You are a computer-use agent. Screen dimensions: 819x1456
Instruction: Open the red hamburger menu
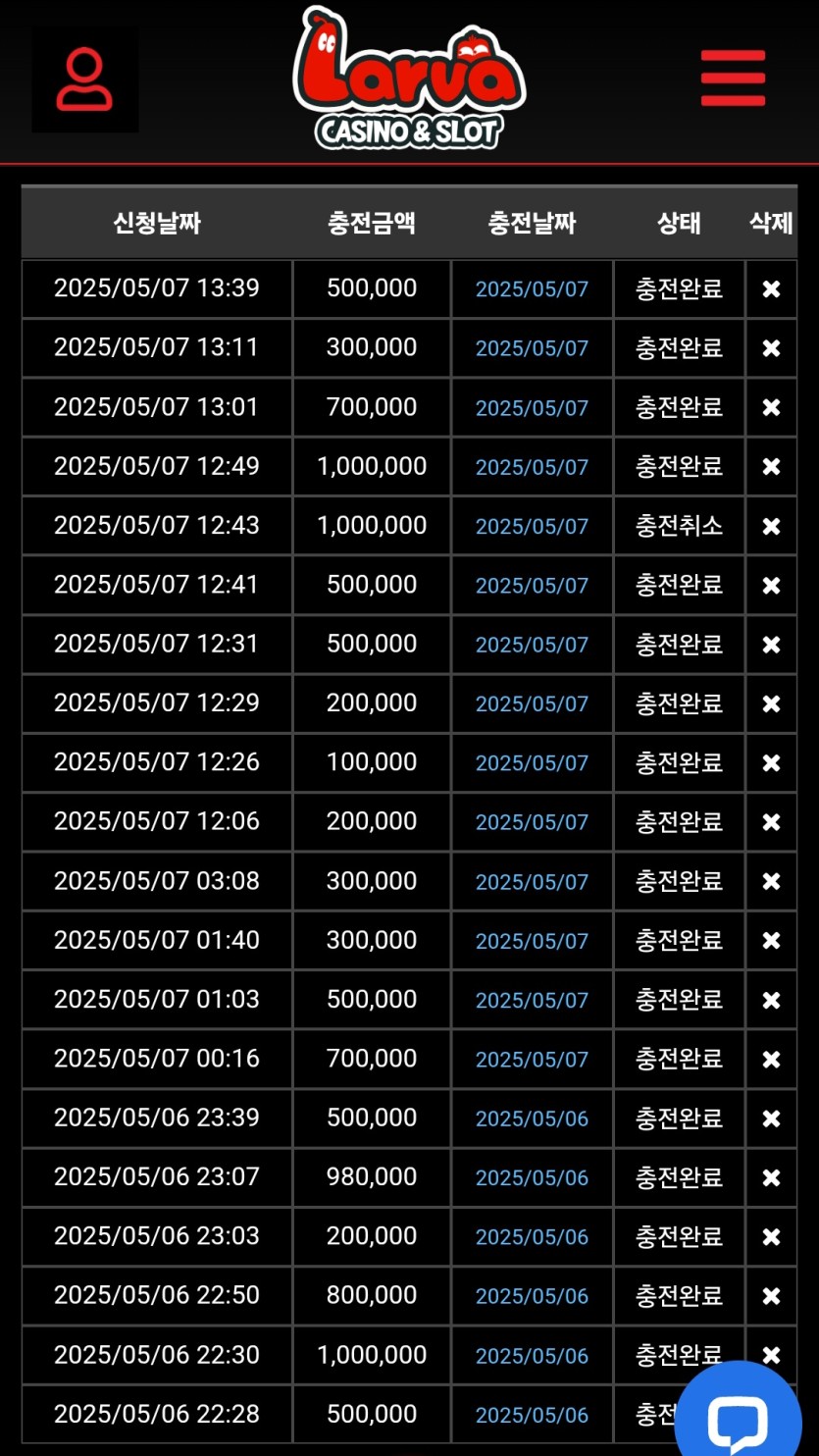(733, 78)
